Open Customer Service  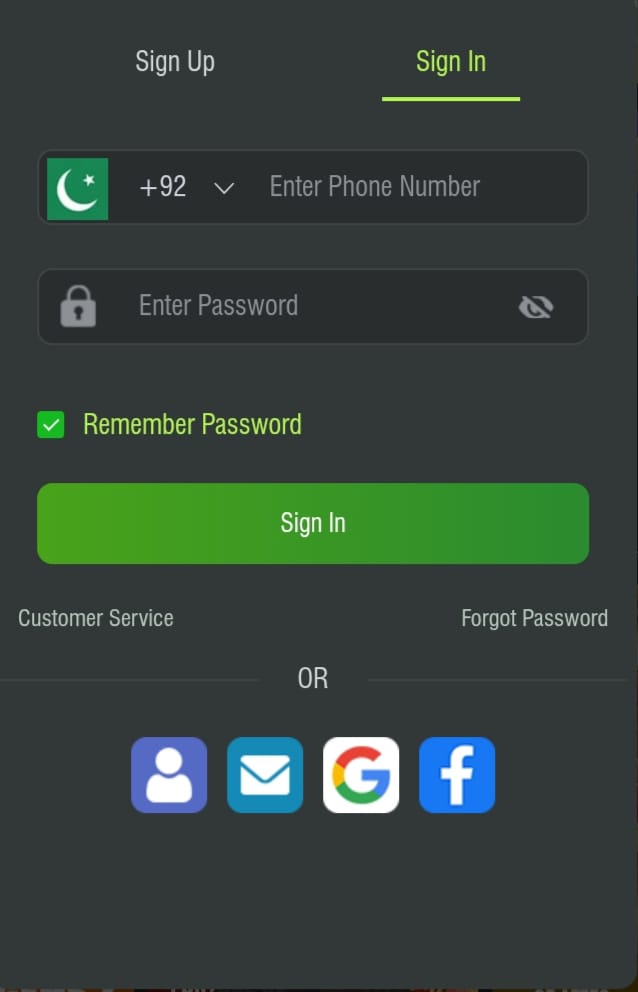(96, 619)
